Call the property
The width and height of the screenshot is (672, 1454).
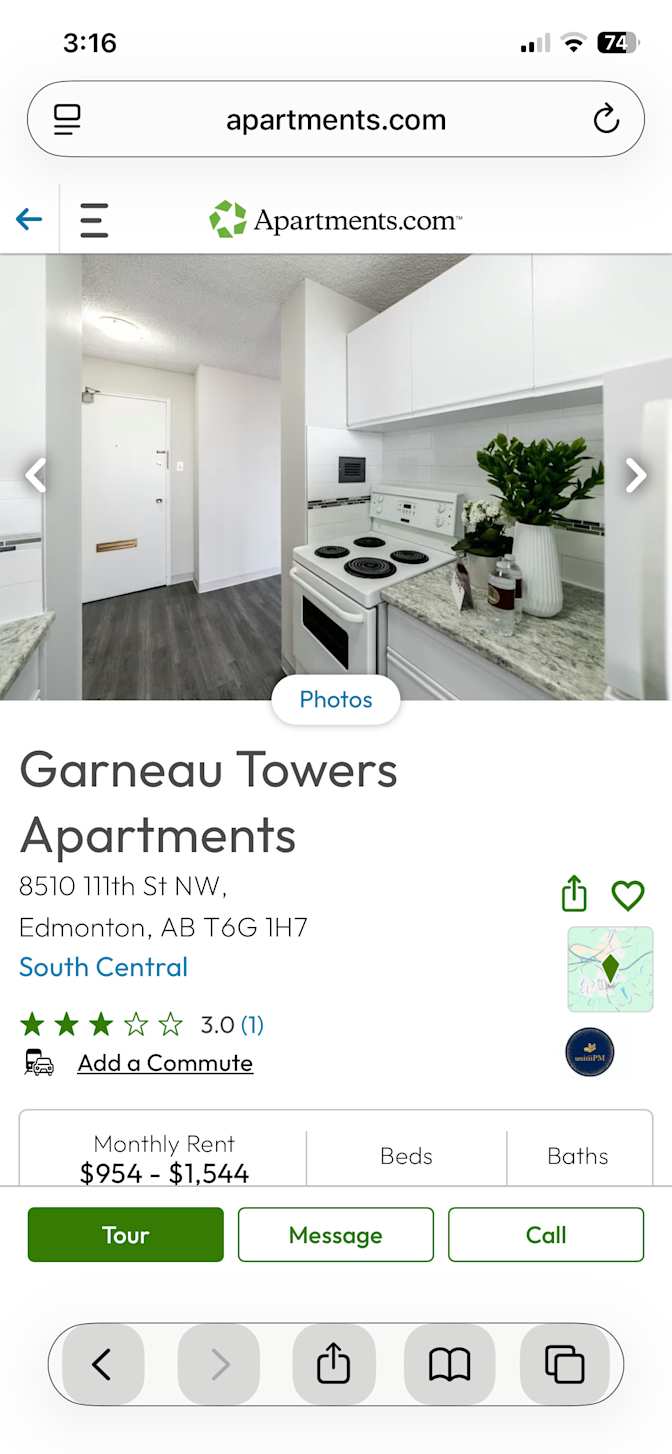coord(546,1235)
